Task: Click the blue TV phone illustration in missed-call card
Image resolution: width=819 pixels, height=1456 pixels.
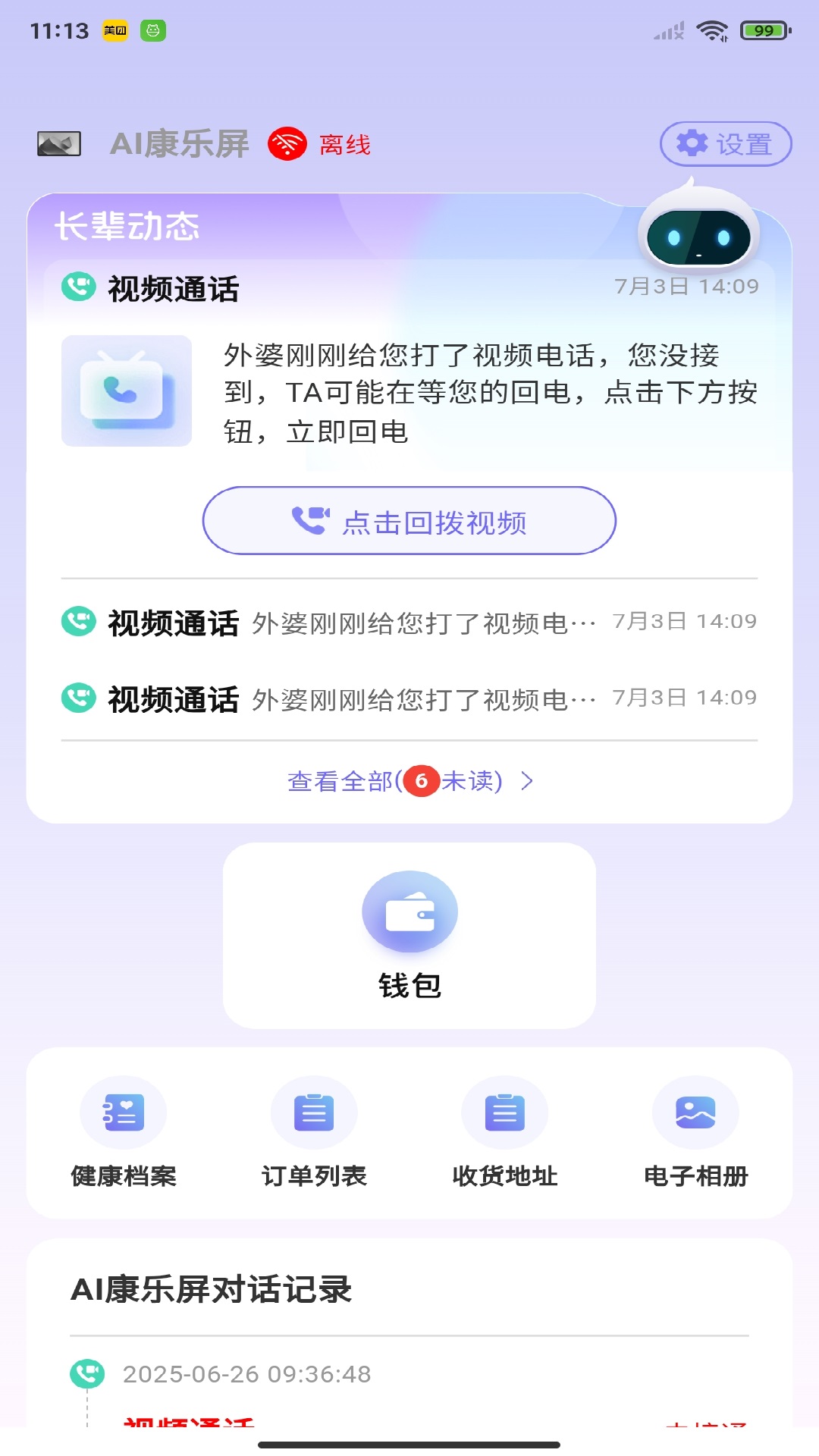Action: tap(126, 390)
